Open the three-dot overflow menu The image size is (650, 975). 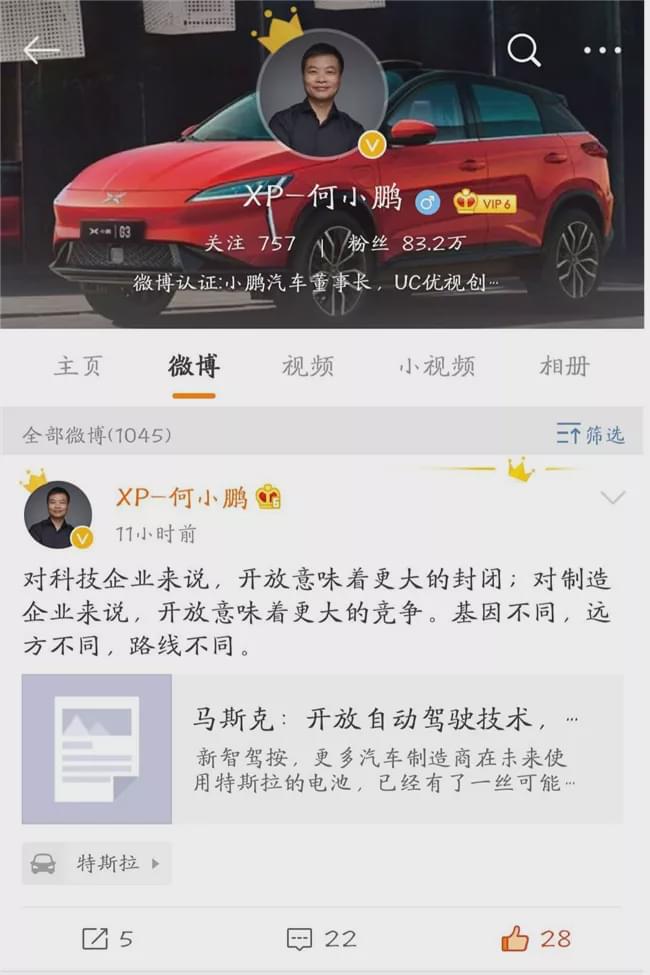pos(602,50)
